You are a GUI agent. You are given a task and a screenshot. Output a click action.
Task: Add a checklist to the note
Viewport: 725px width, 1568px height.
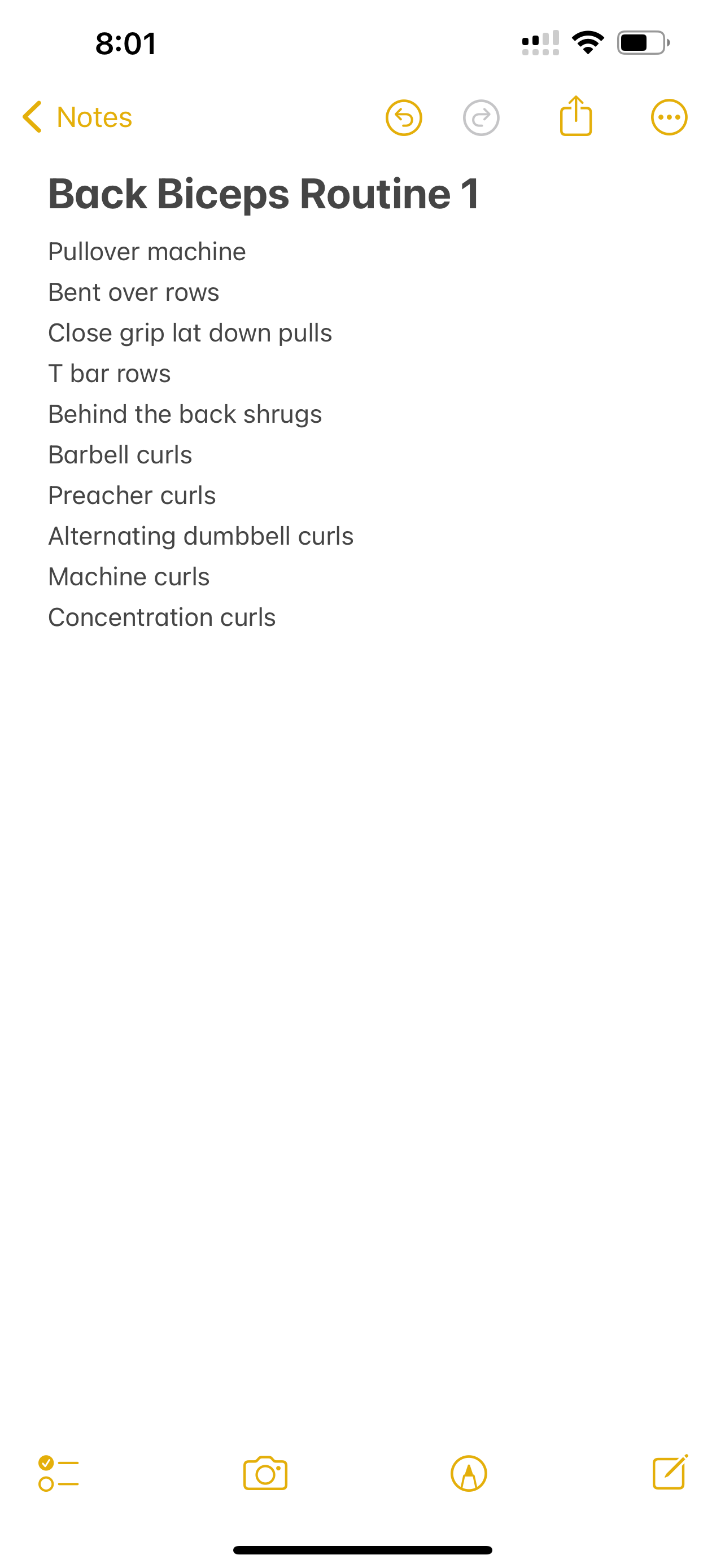pyautogui.click(x=58, y=1473)
